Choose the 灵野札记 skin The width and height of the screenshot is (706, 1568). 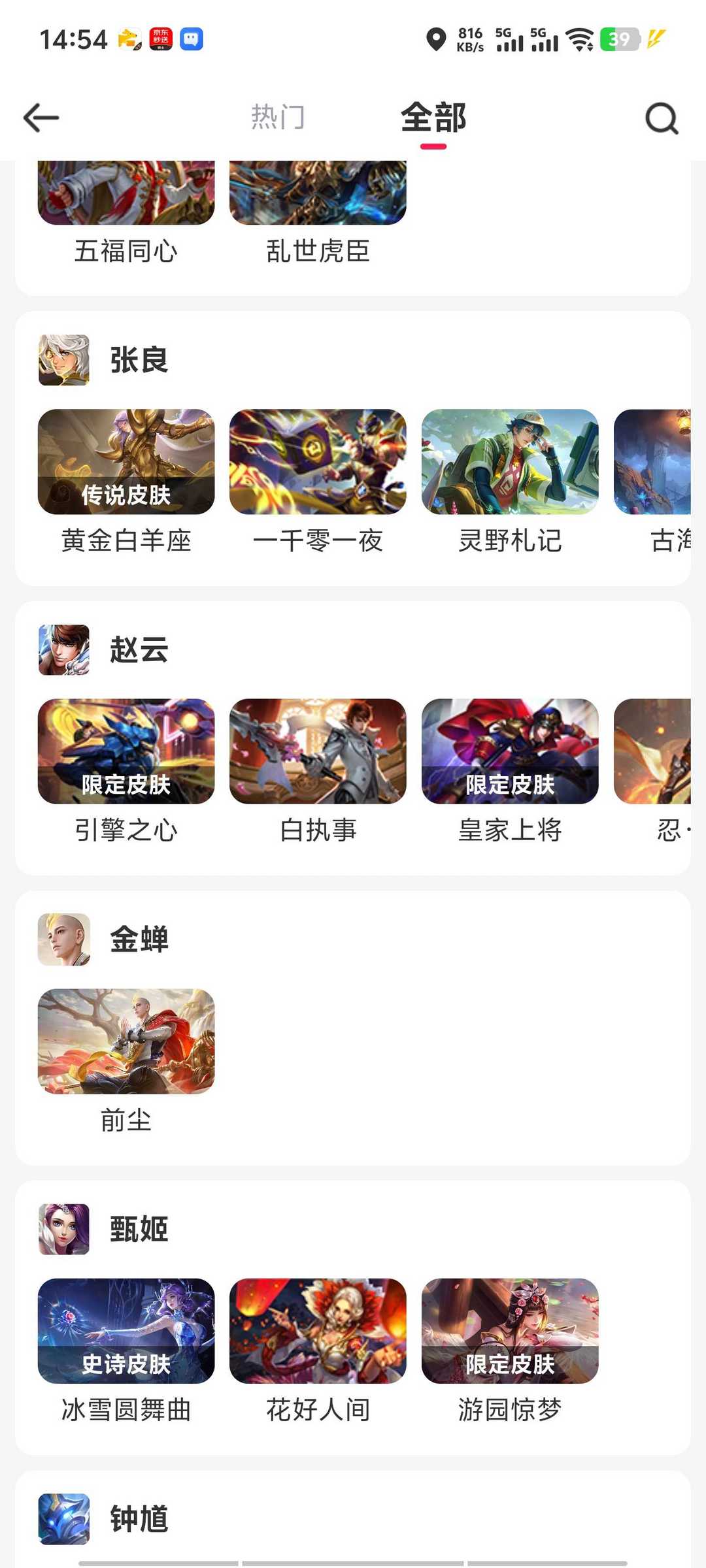[510, 462]
